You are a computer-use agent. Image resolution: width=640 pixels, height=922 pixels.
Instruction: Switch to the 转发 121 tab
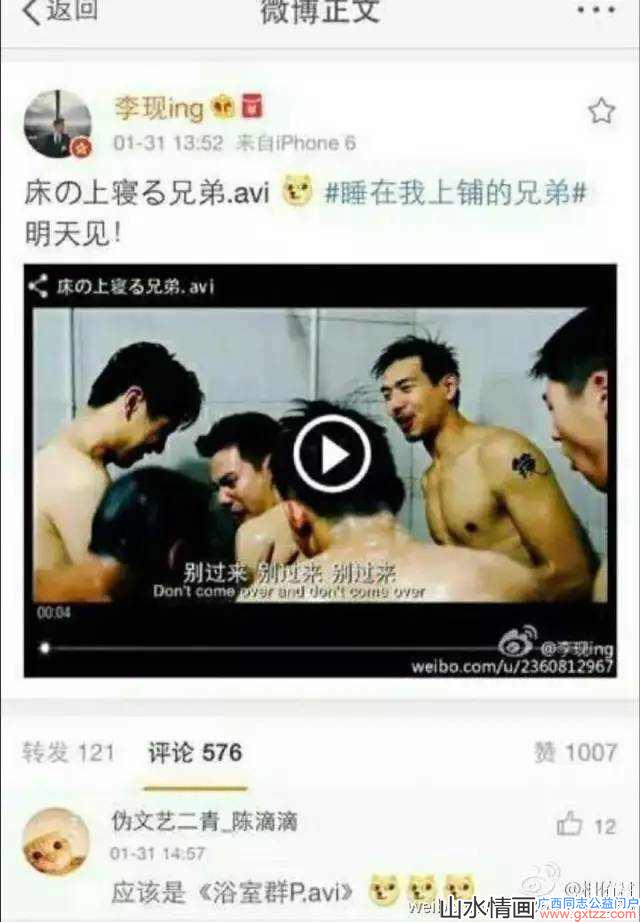pyautogui.click(x=68, y=753)
